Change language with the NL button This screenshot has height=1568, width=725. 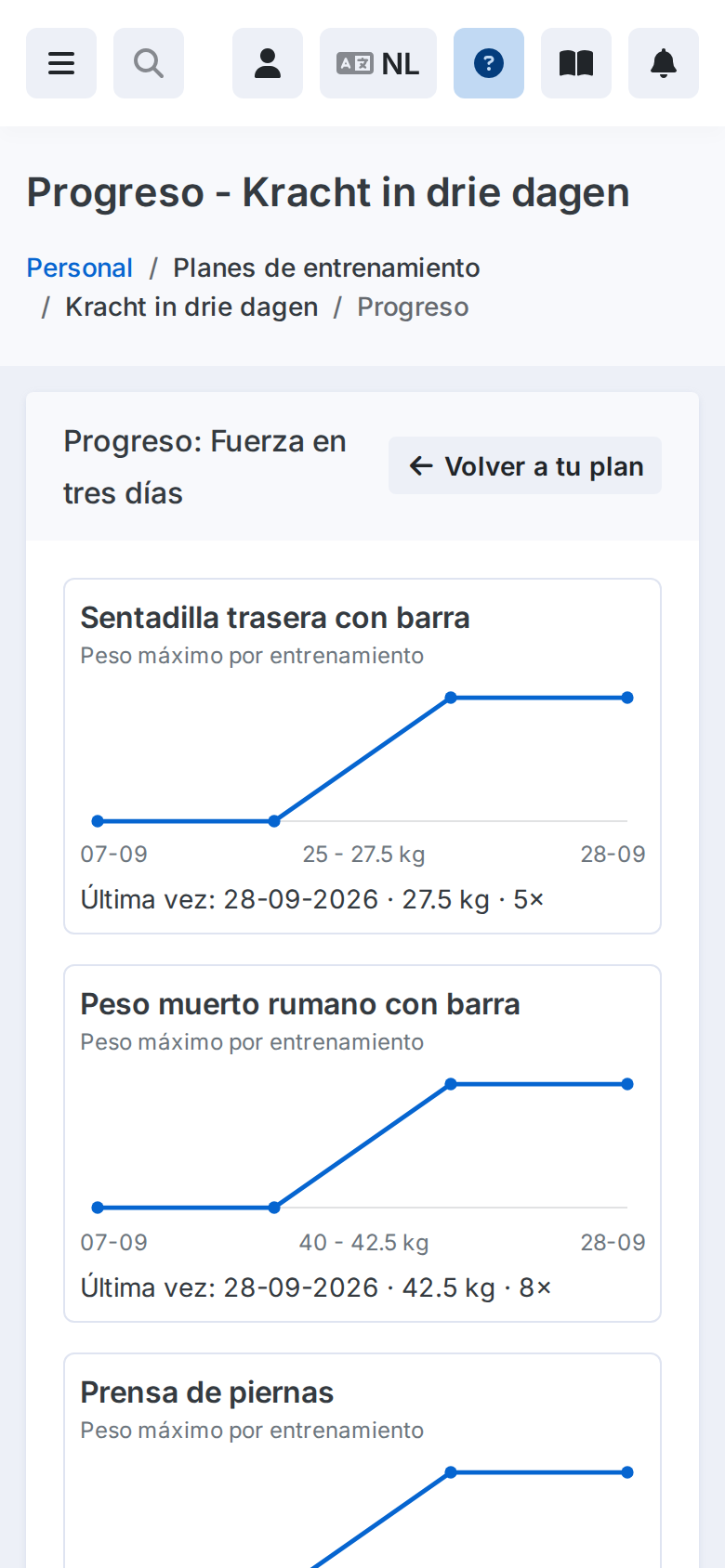pyautogui.click(x=378, y=63)
